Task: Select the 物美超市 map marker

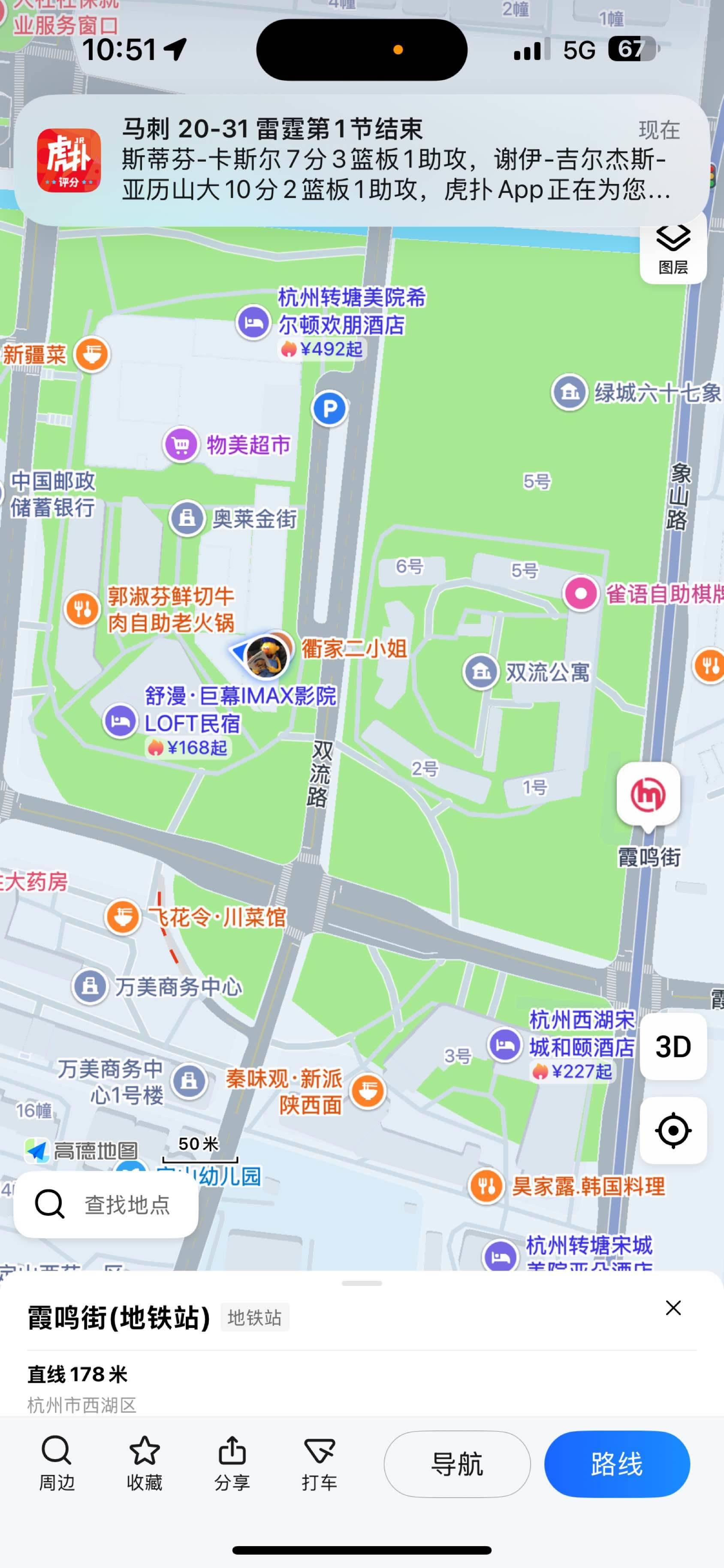Action: pos(181,445)
